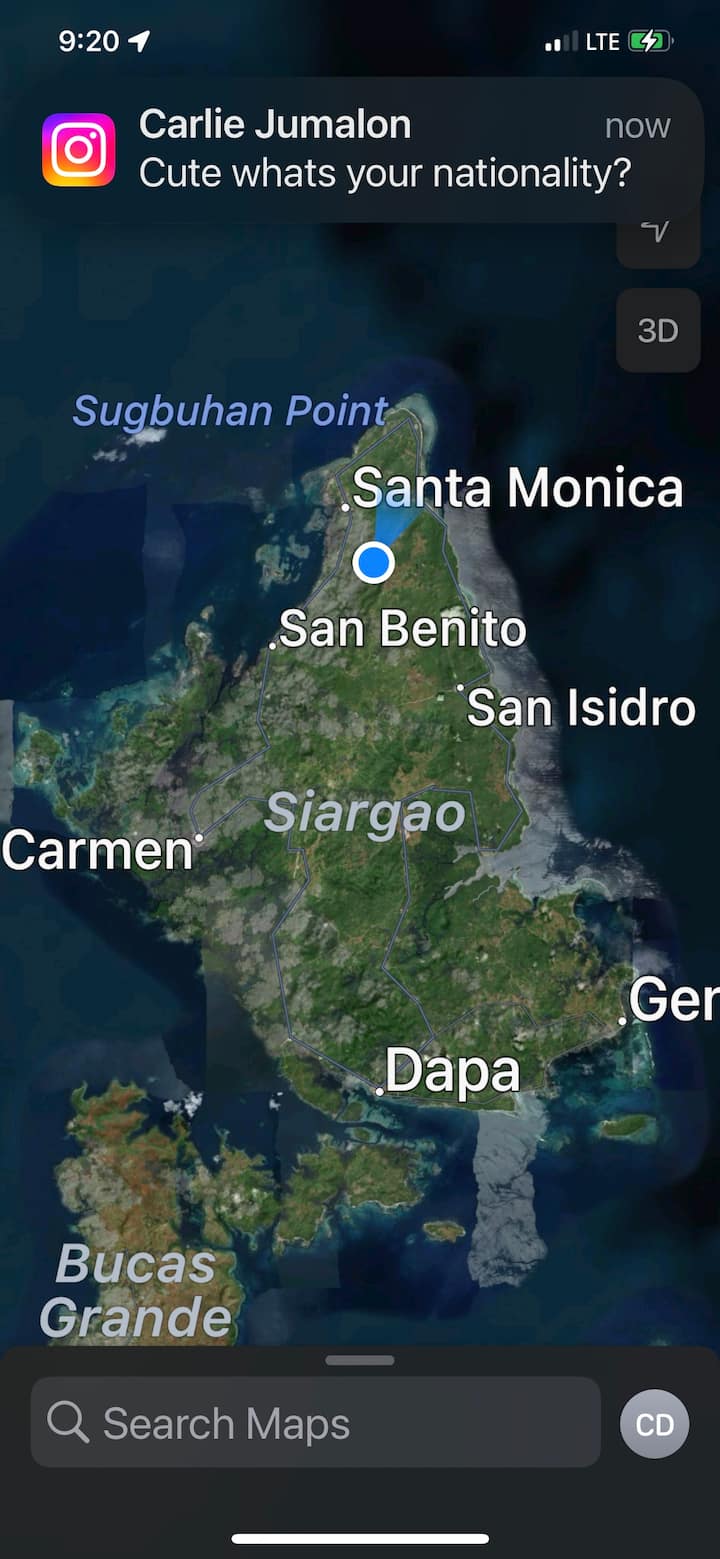Screen dimensions: 720x1559
Task: Tap the search card grabber handle
Action: 360,1360
